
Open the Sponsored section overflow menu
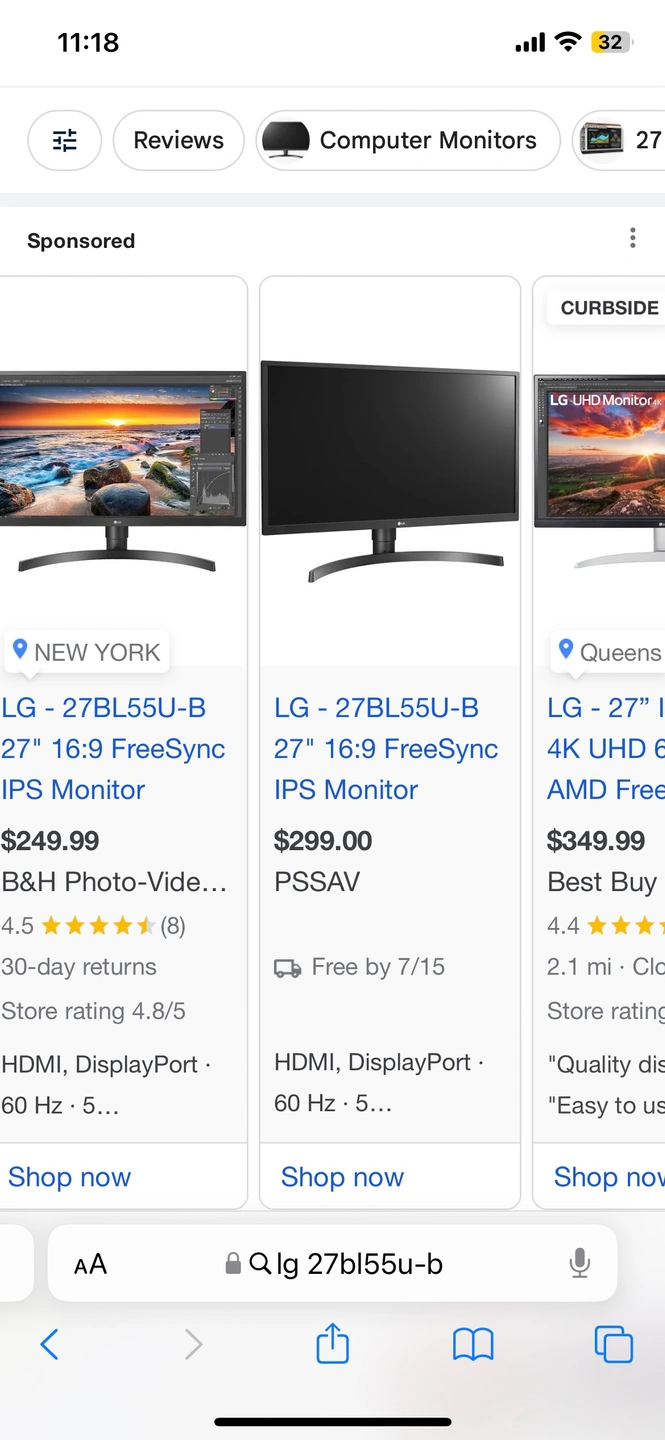632,238
